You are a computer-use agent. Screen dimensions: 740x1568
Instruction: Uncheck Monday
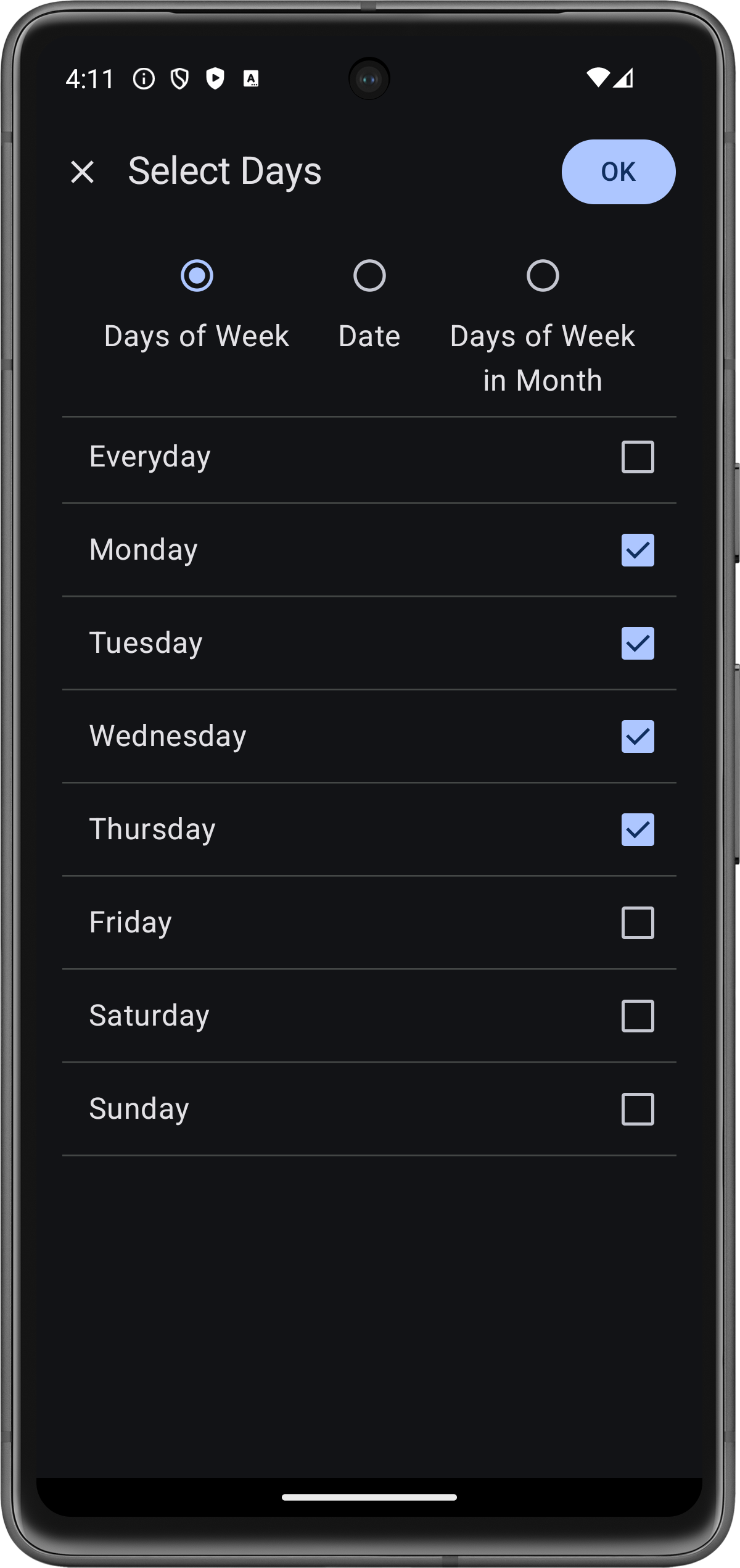pyautogui.click(x=638, y=550)
